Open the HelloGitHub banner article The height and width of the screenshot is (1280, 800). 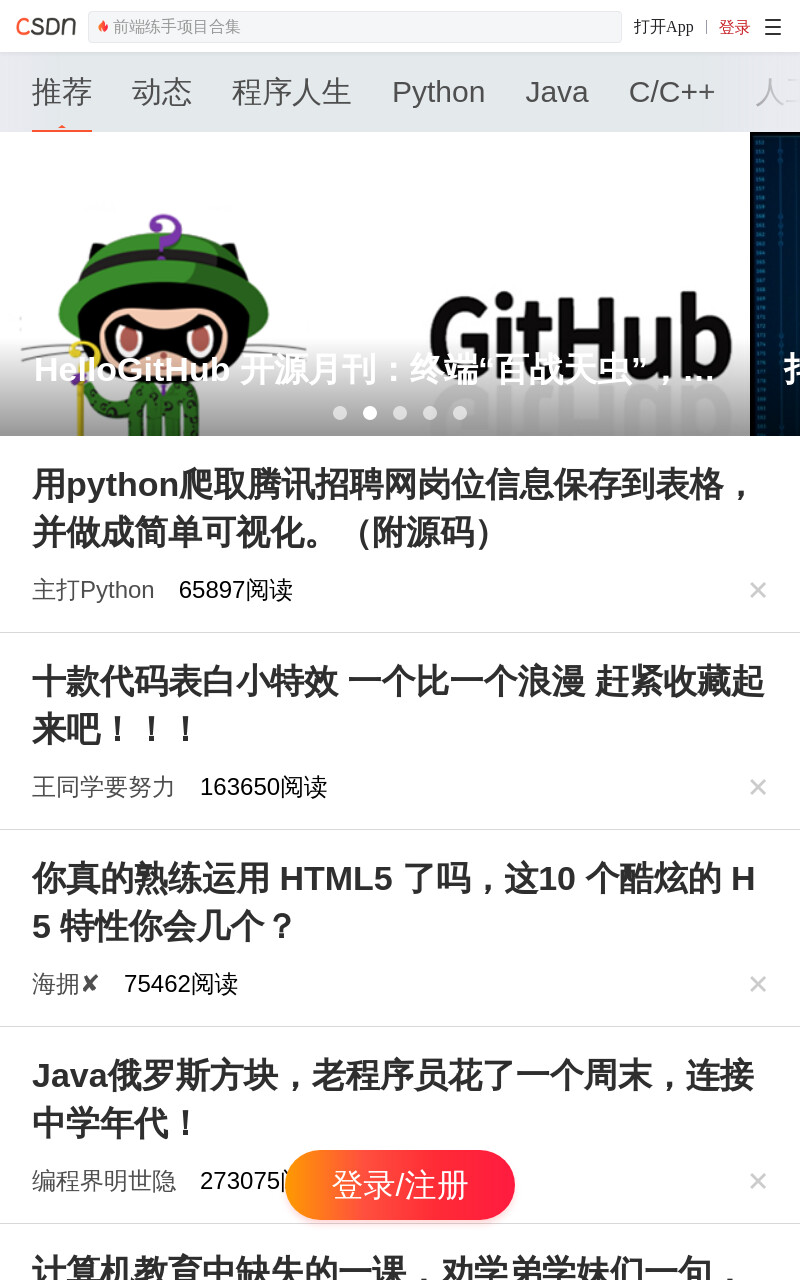[375, 284]
